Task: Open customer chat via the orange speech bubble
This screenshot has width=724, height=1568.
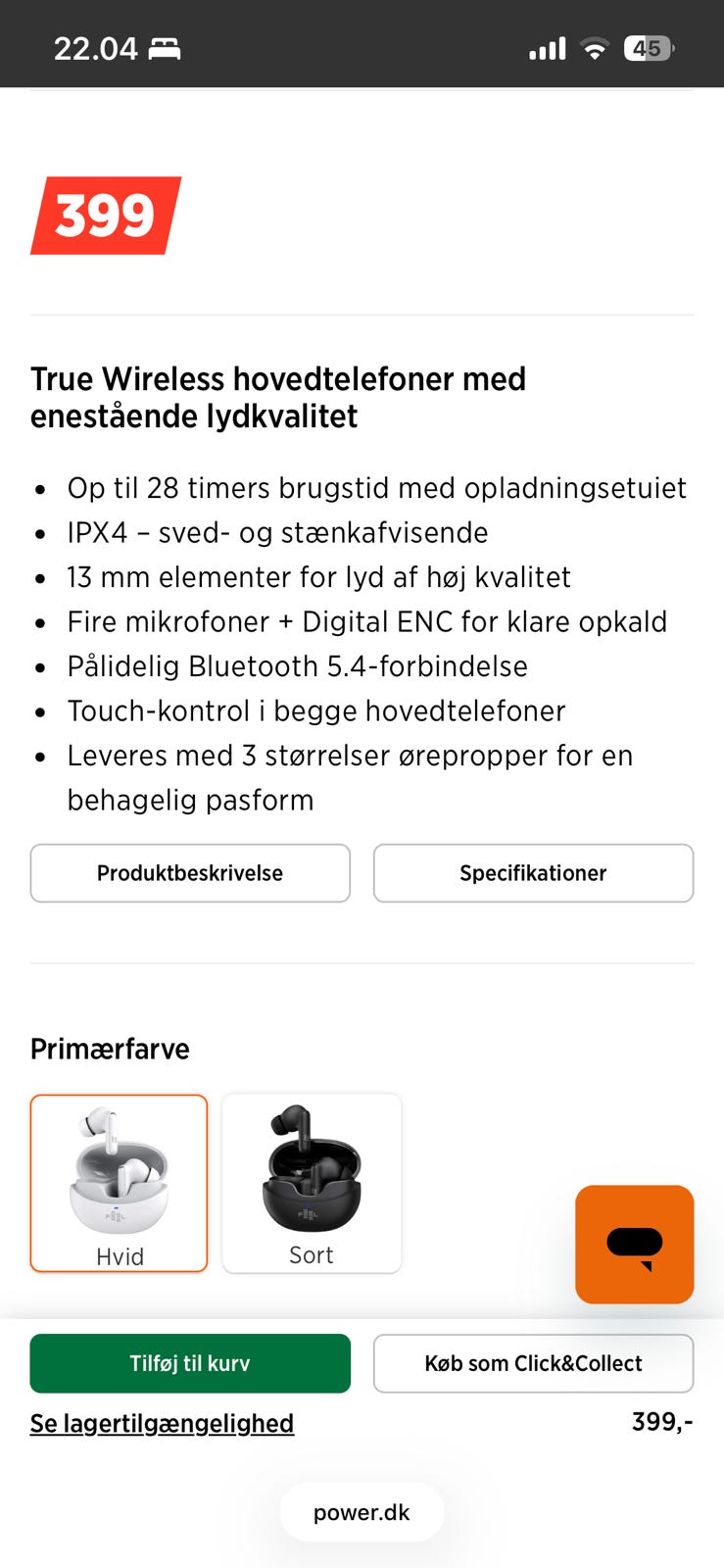Action: point(635,1245)
